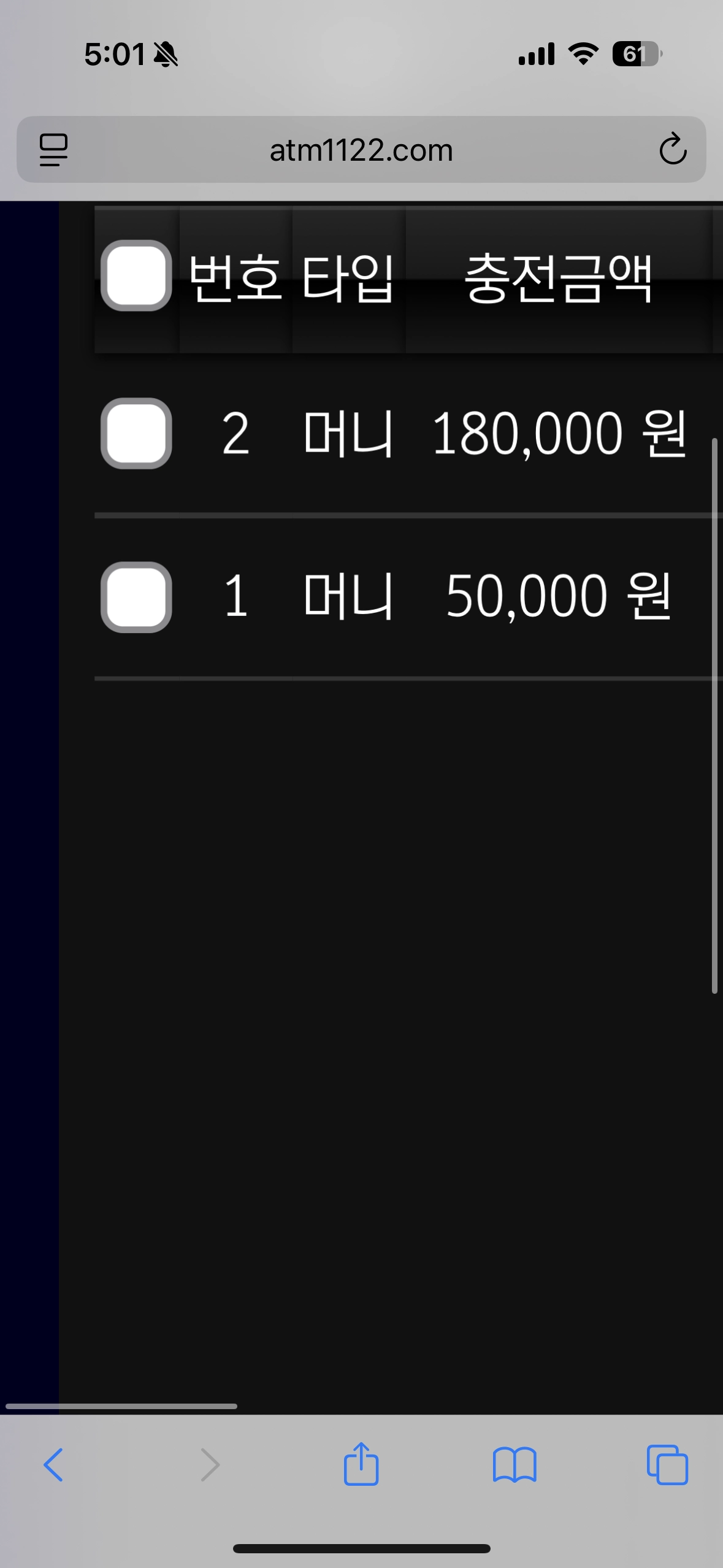Reload the atm1122.com page
Viewport: 723px width, 1568px height.
(673, 149)
